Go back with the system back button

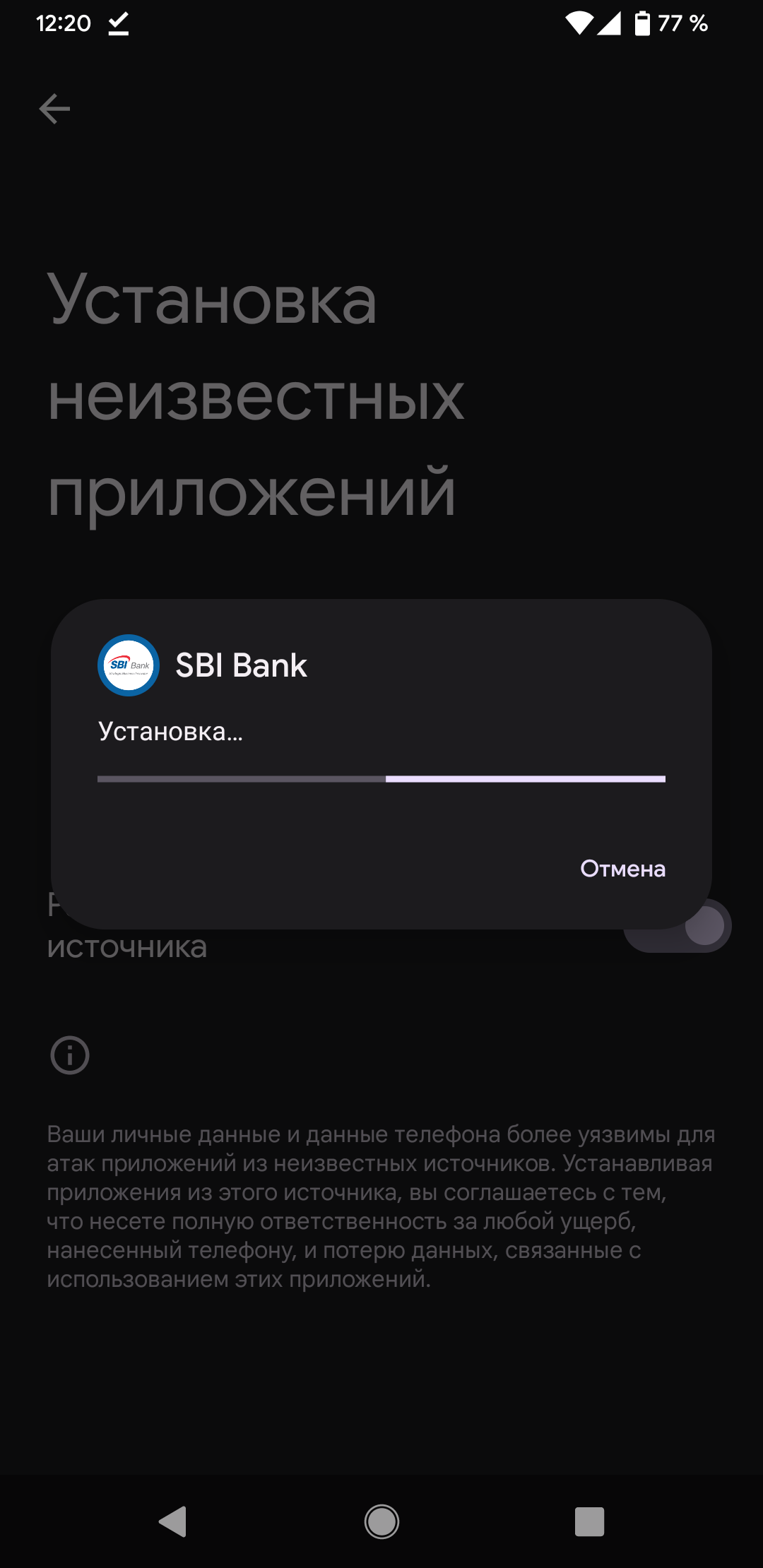173,1521
